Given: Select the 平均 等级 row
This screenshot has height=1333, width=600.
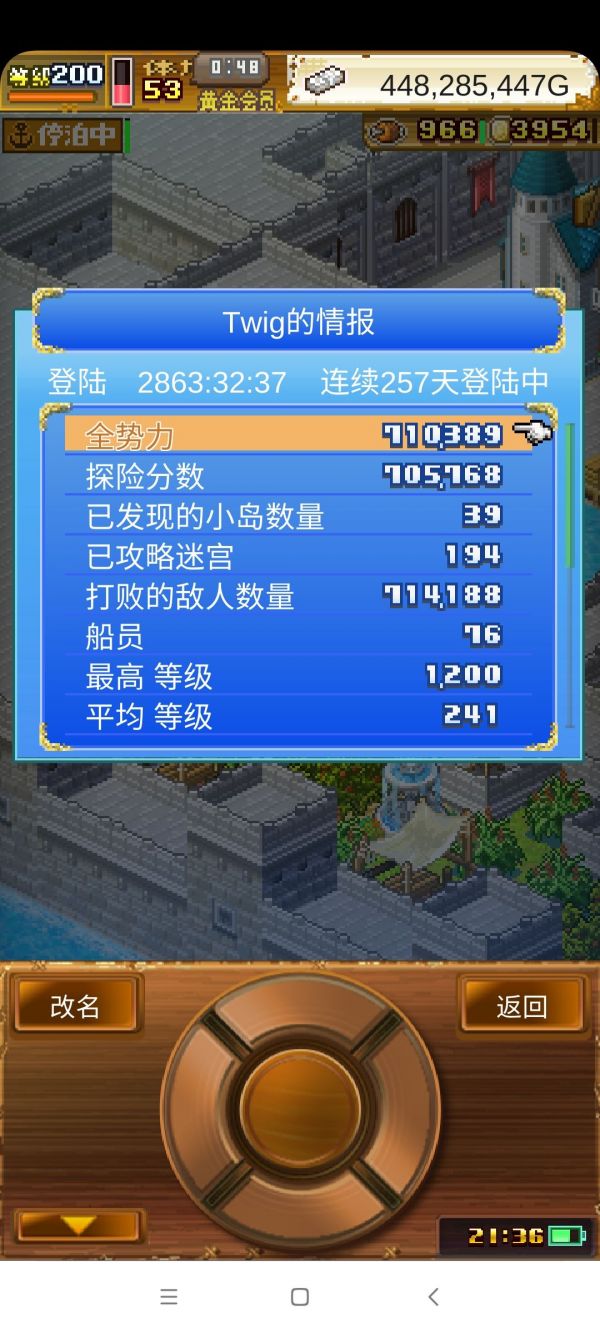Looking at the screenshot, I should (x=297, y=716).
